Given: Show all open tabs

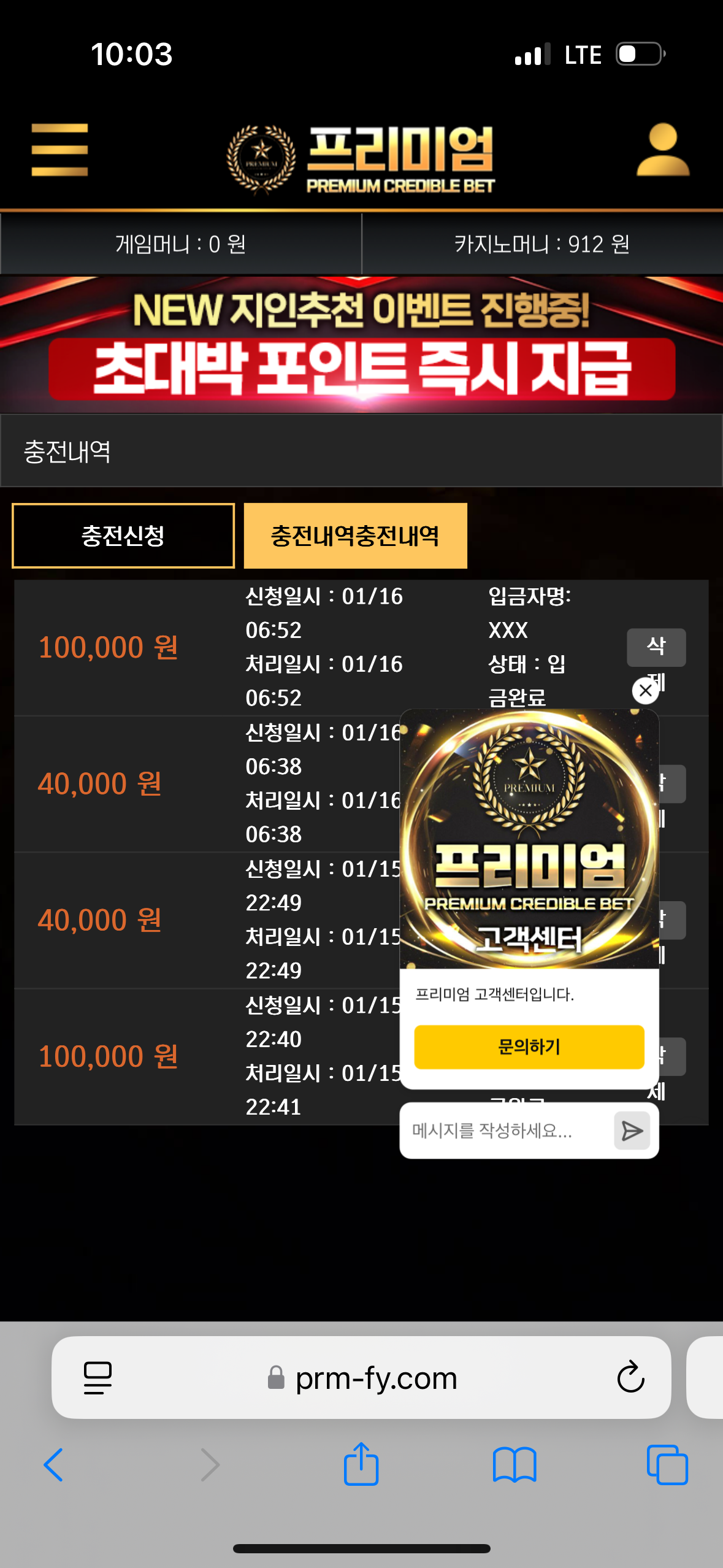Looking at the screenshot, I should (667, 1464).
